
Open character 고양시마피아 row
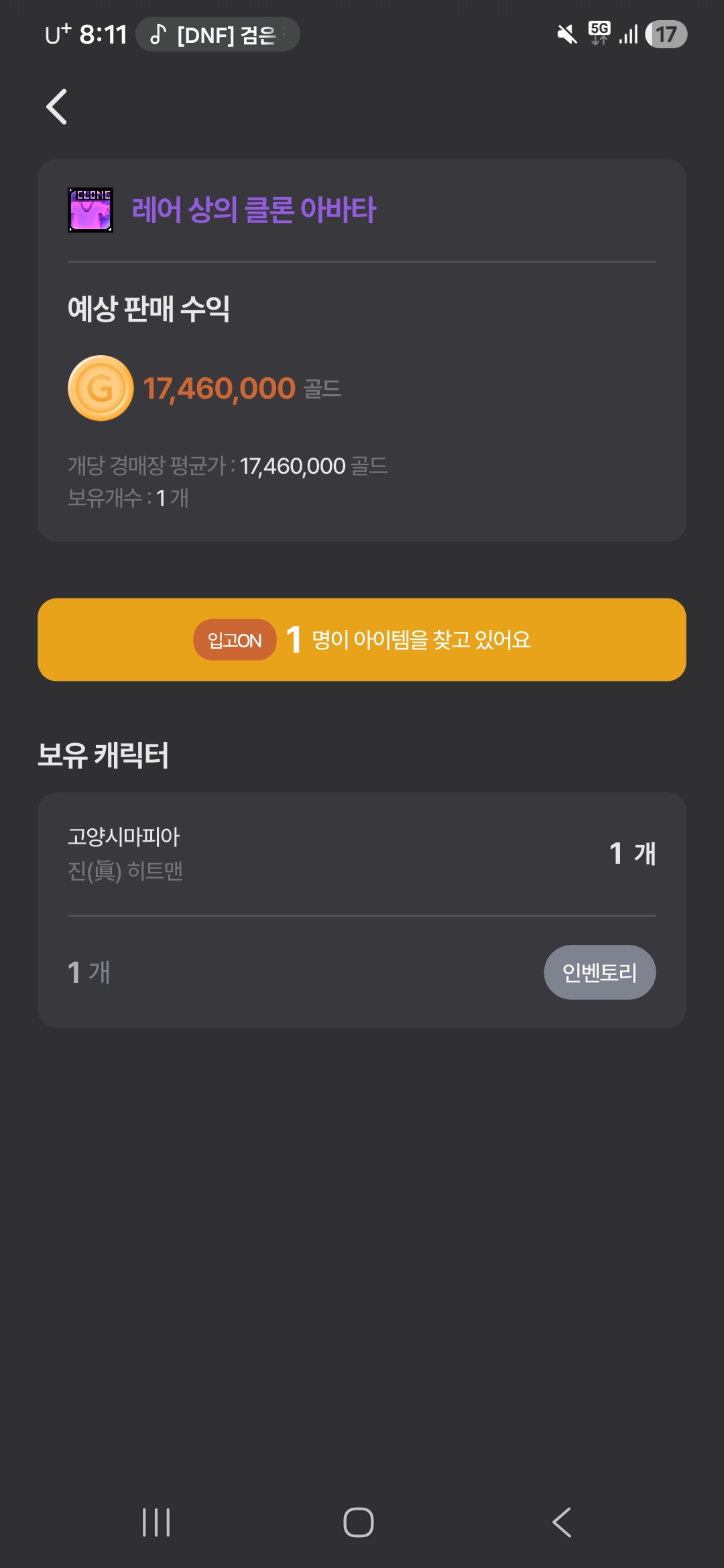click(362, 854)
